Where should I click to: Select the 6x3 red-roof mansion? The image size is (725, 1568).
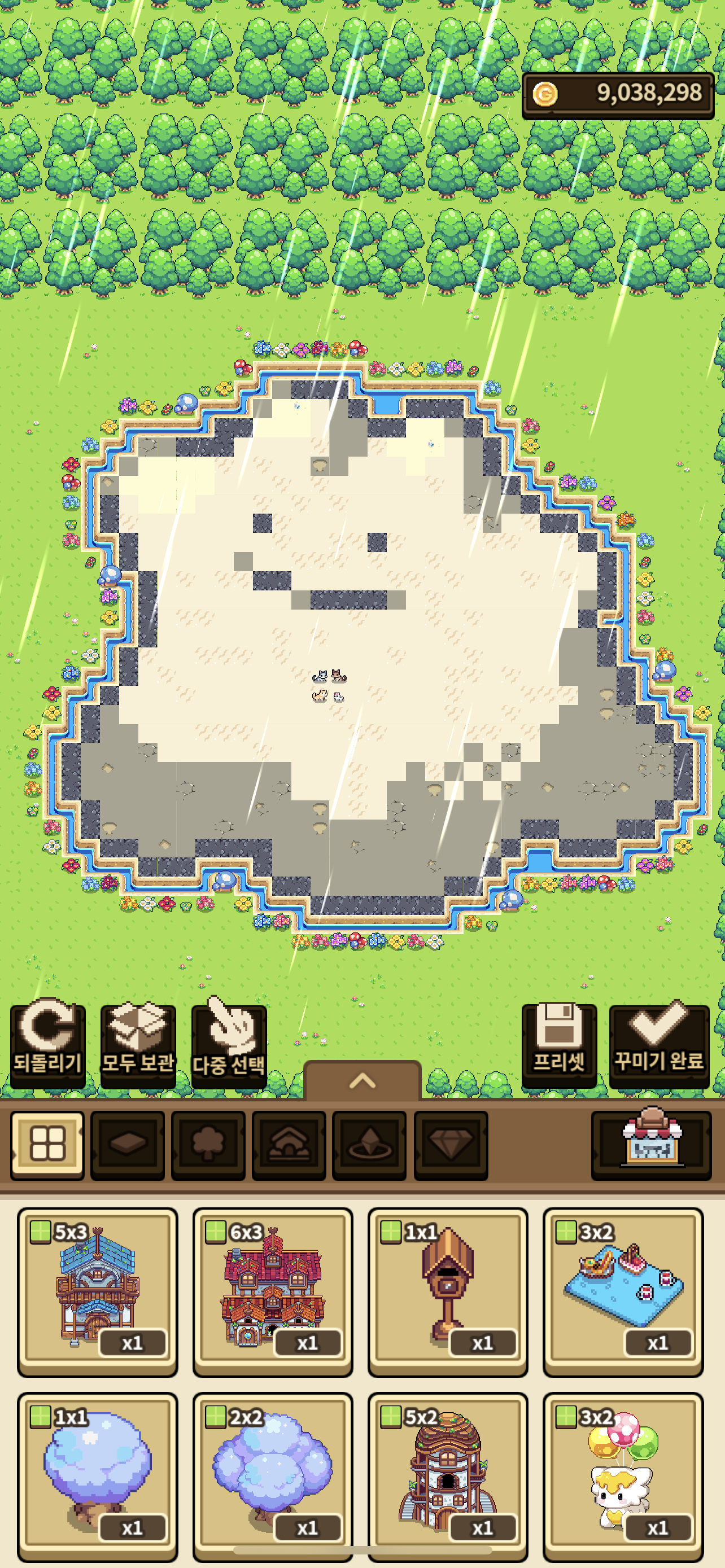coord(273,1290)
